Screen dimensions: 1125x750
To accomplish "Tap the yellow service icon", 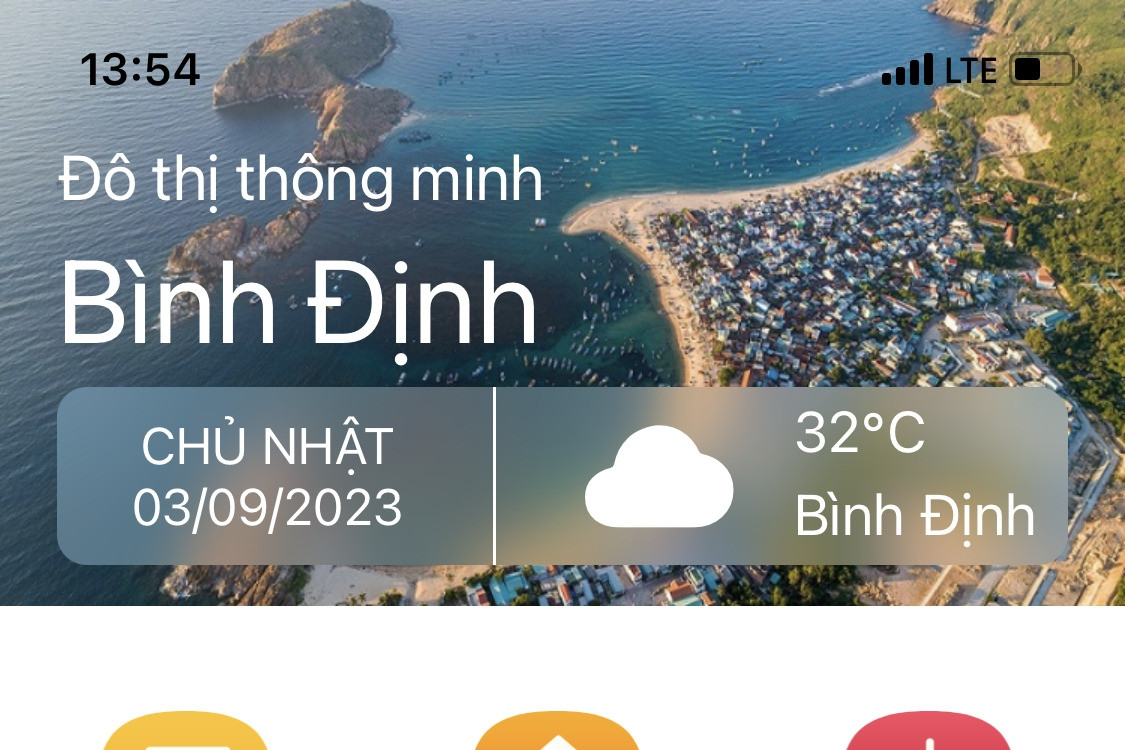I will [186, 732].
